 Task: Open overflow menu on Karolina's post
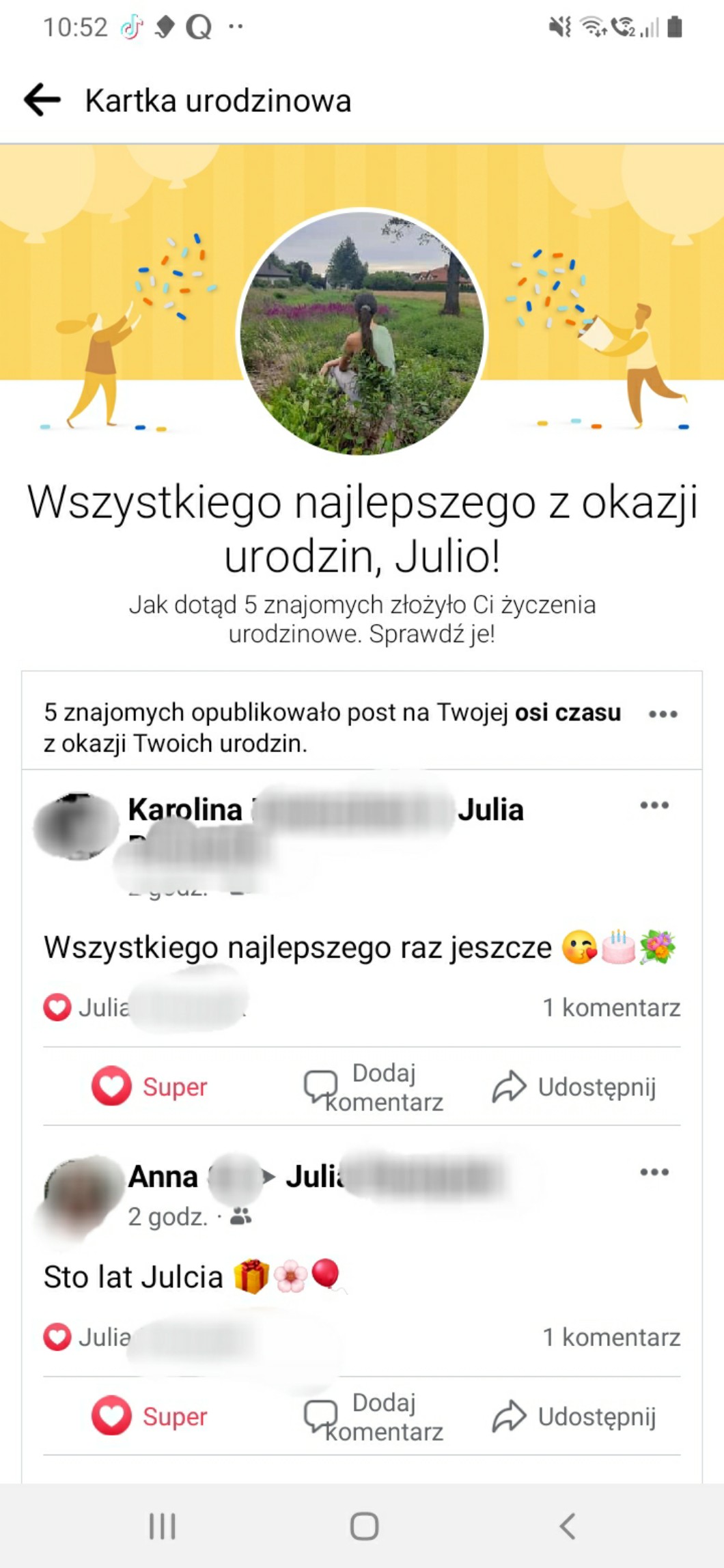click(654, 805)
